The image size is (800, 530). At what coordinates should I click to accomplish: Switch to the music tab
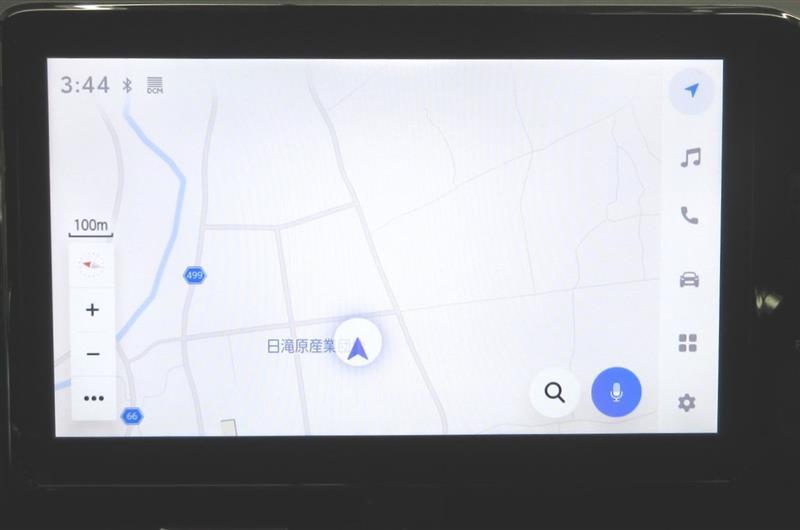click(690, 157)
